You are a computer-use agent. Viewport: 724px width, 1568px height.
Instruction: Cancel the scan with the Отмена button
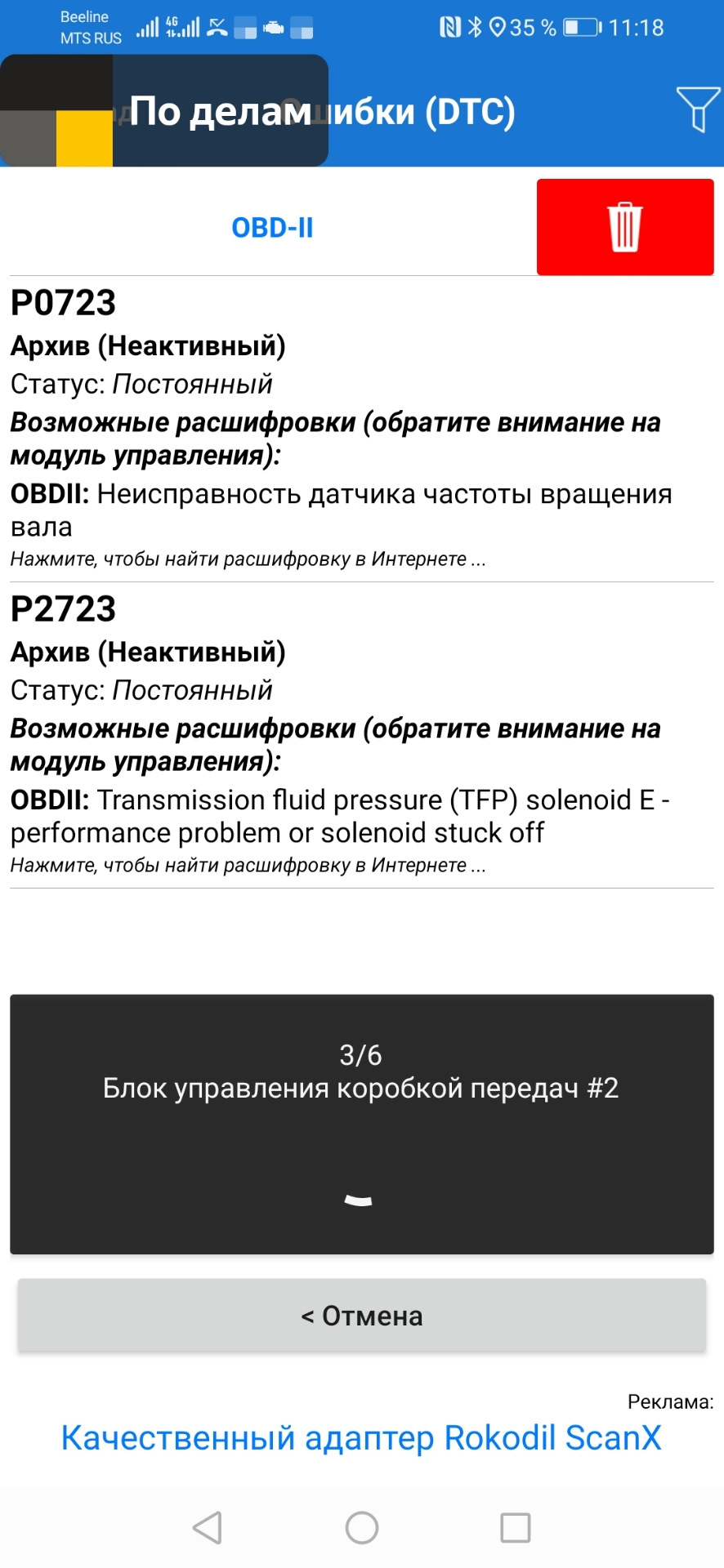[362, 1316]
